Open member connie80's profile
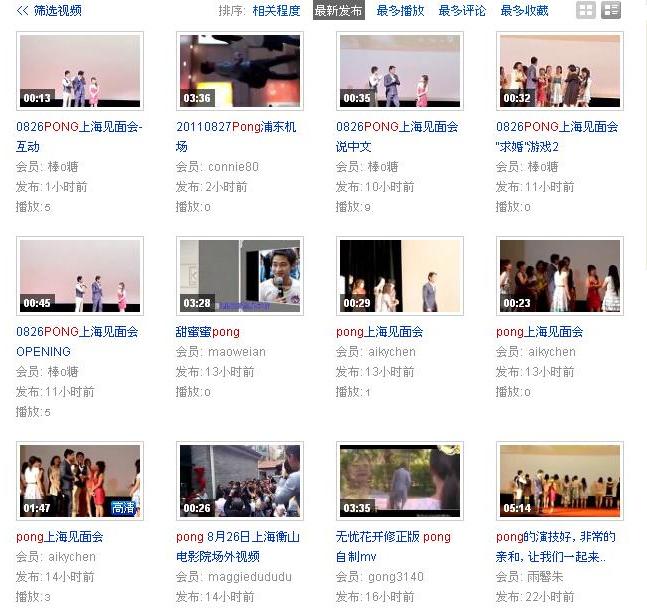Image resolution: width=647 pixels, height=611 pixels. (233, 167)
